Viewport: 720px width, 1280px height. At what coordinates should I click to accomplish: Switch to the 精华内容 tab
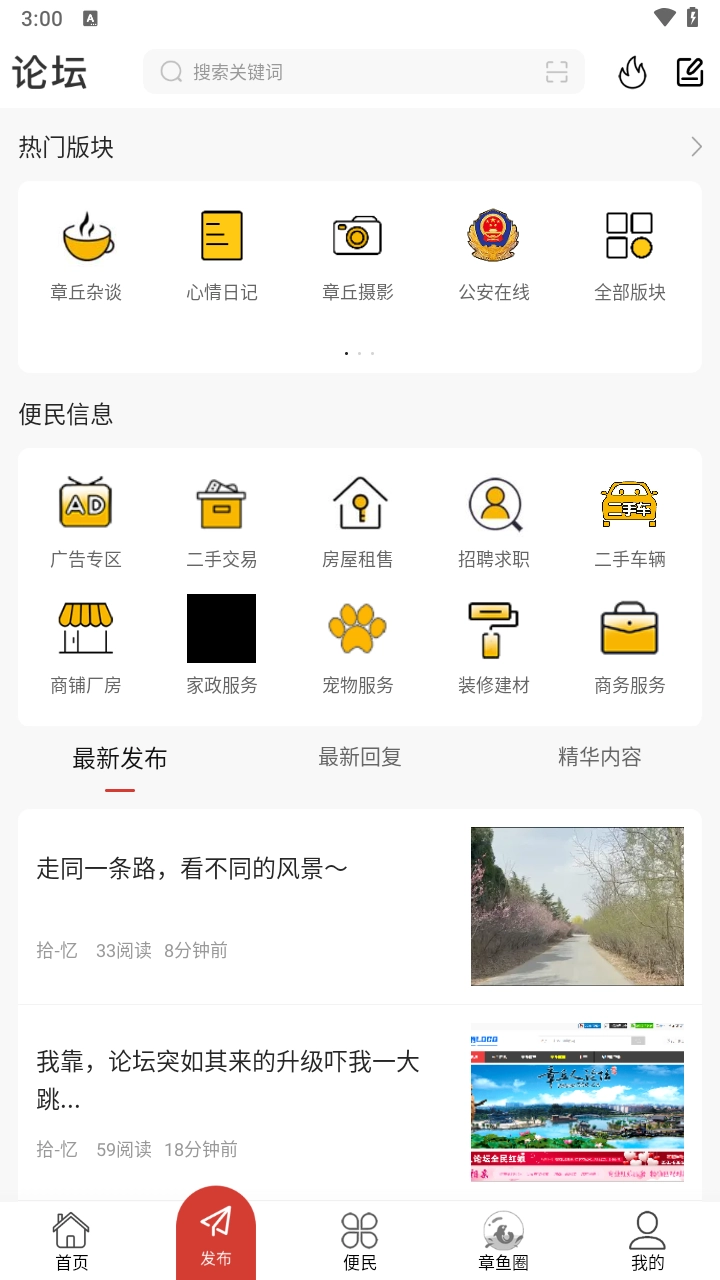tap(598, 757)
